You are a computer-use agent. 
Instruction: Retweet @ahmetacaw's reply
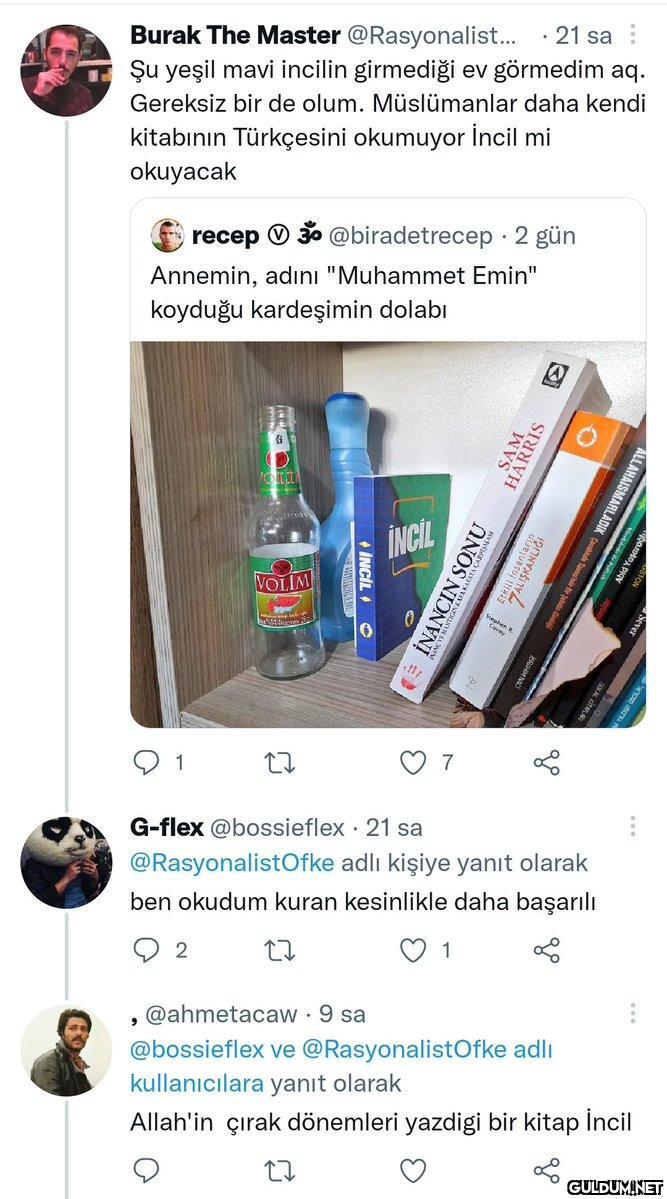point(280,1169)
